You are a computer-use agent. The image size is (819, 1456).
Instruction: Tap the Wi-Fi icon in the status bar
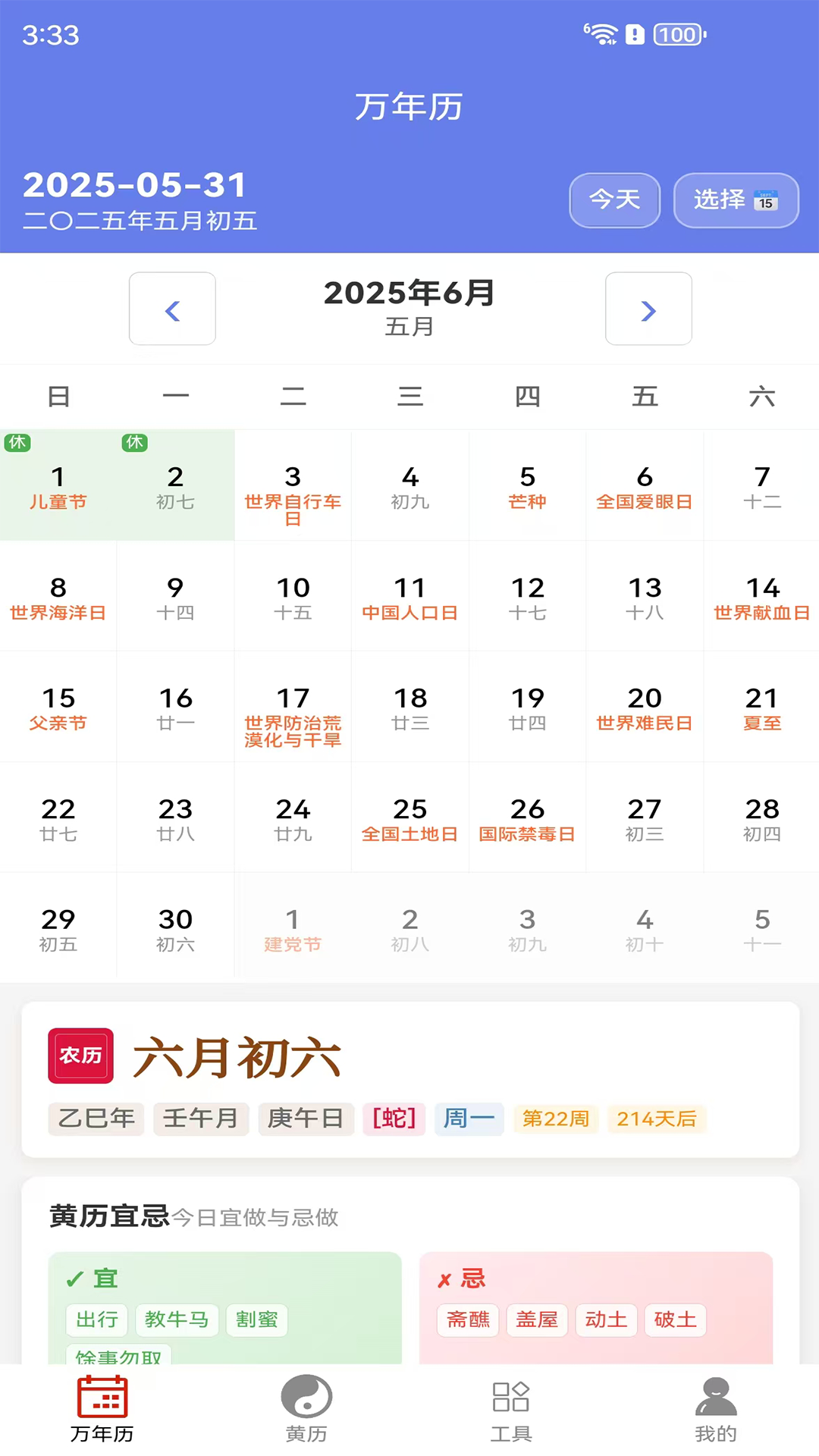click(601, 33)
